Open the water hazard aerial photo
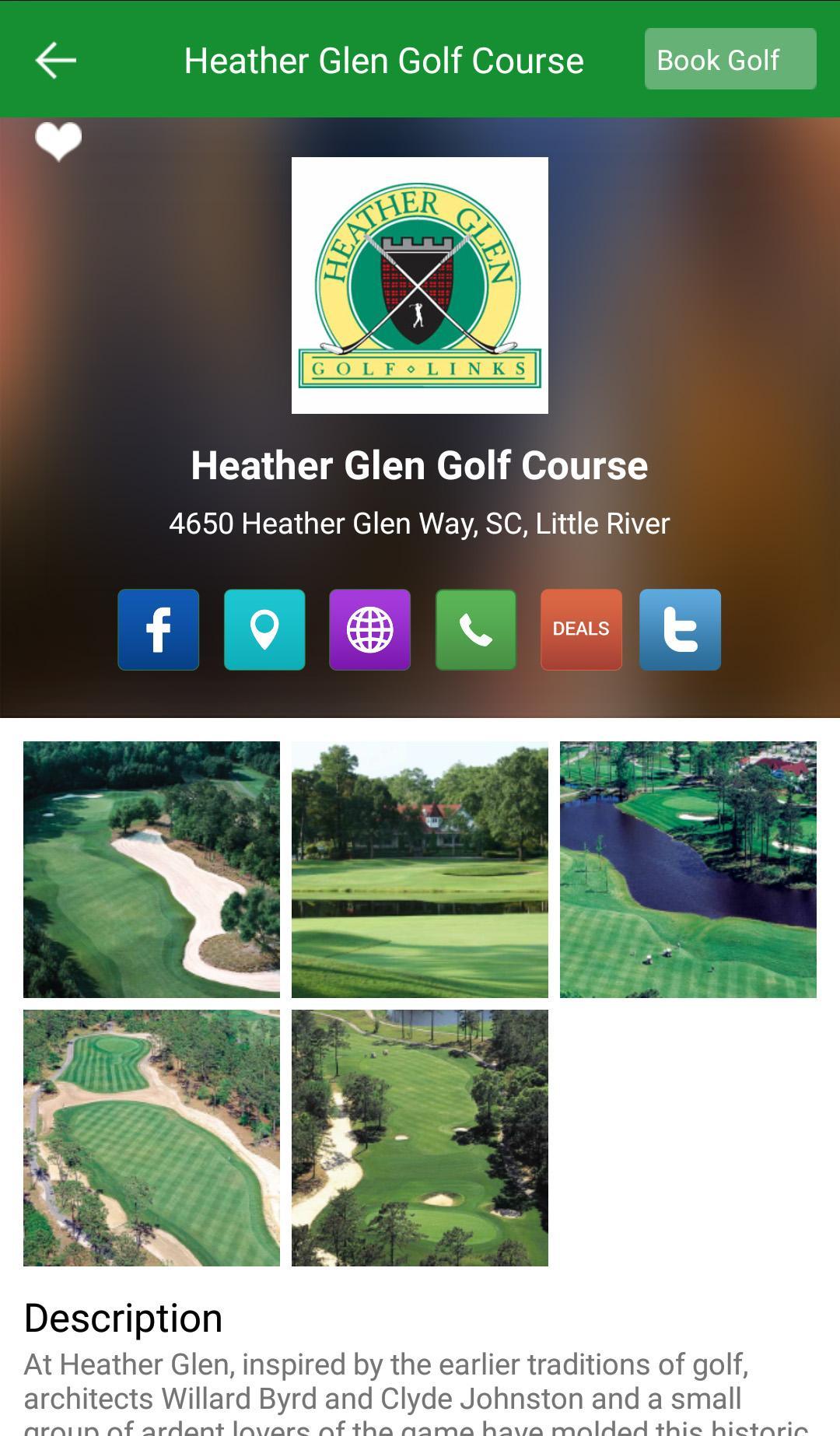 [688, 869]
